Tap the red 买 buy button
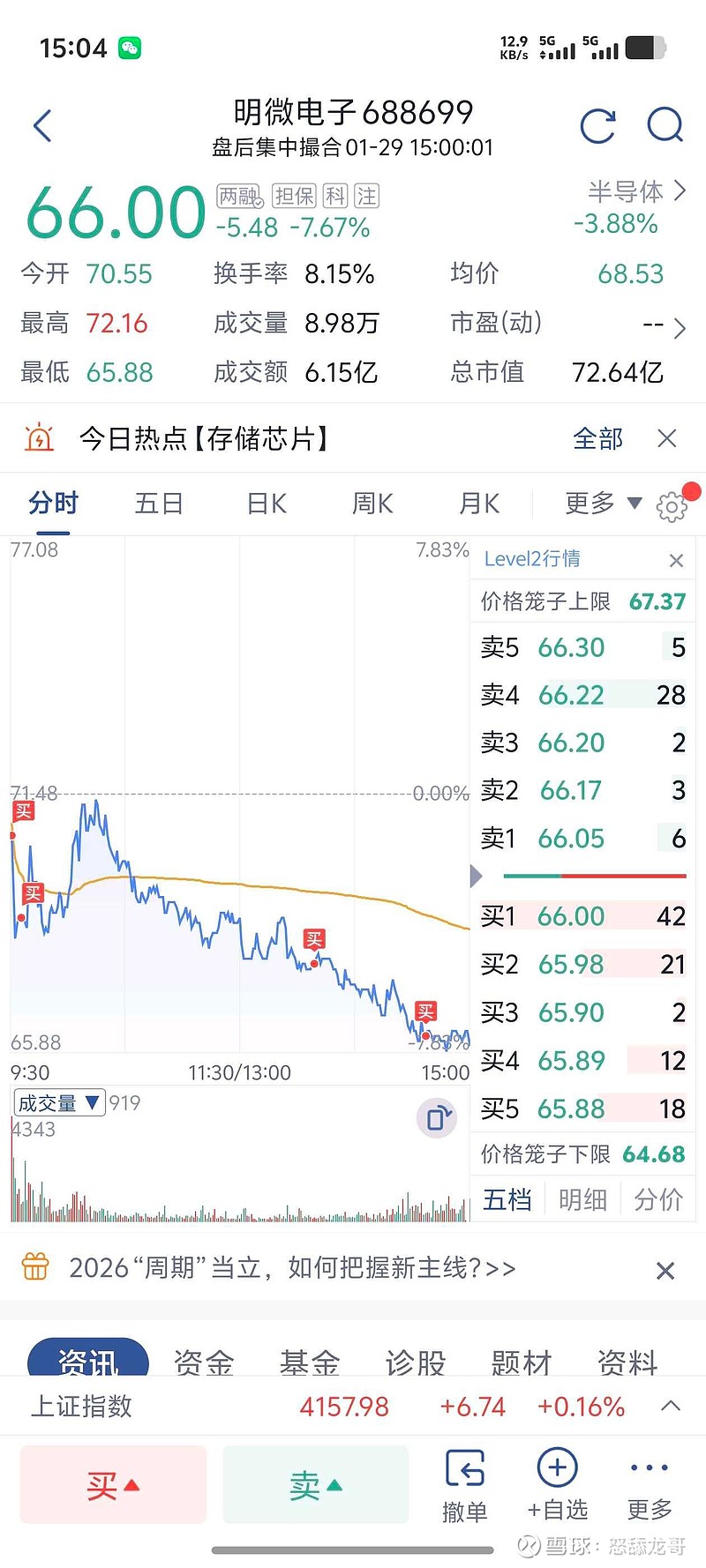706x1568 pixels. [x=112, y=1484]
